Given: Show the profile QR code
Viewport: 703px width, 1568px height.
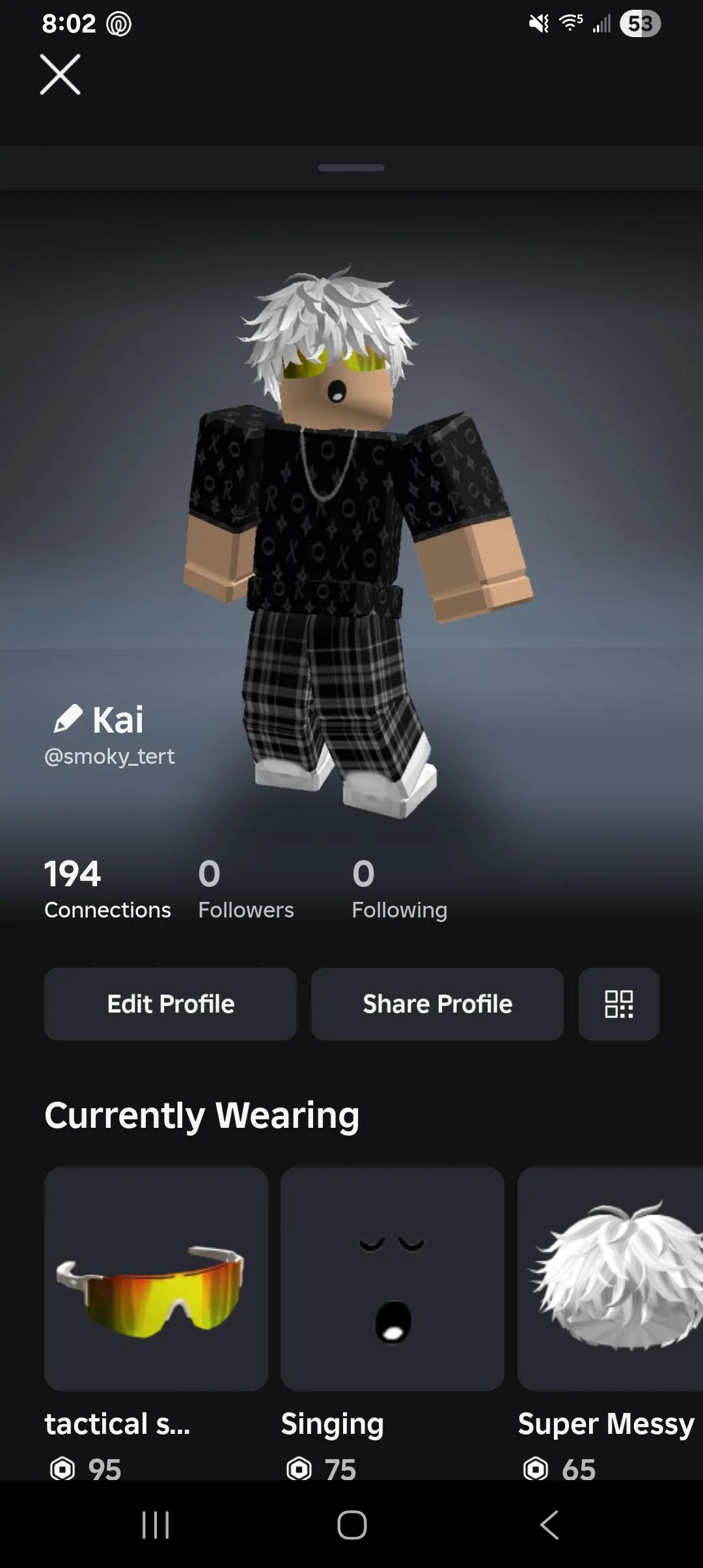Looking at the screenshot, I should 618,1003.
